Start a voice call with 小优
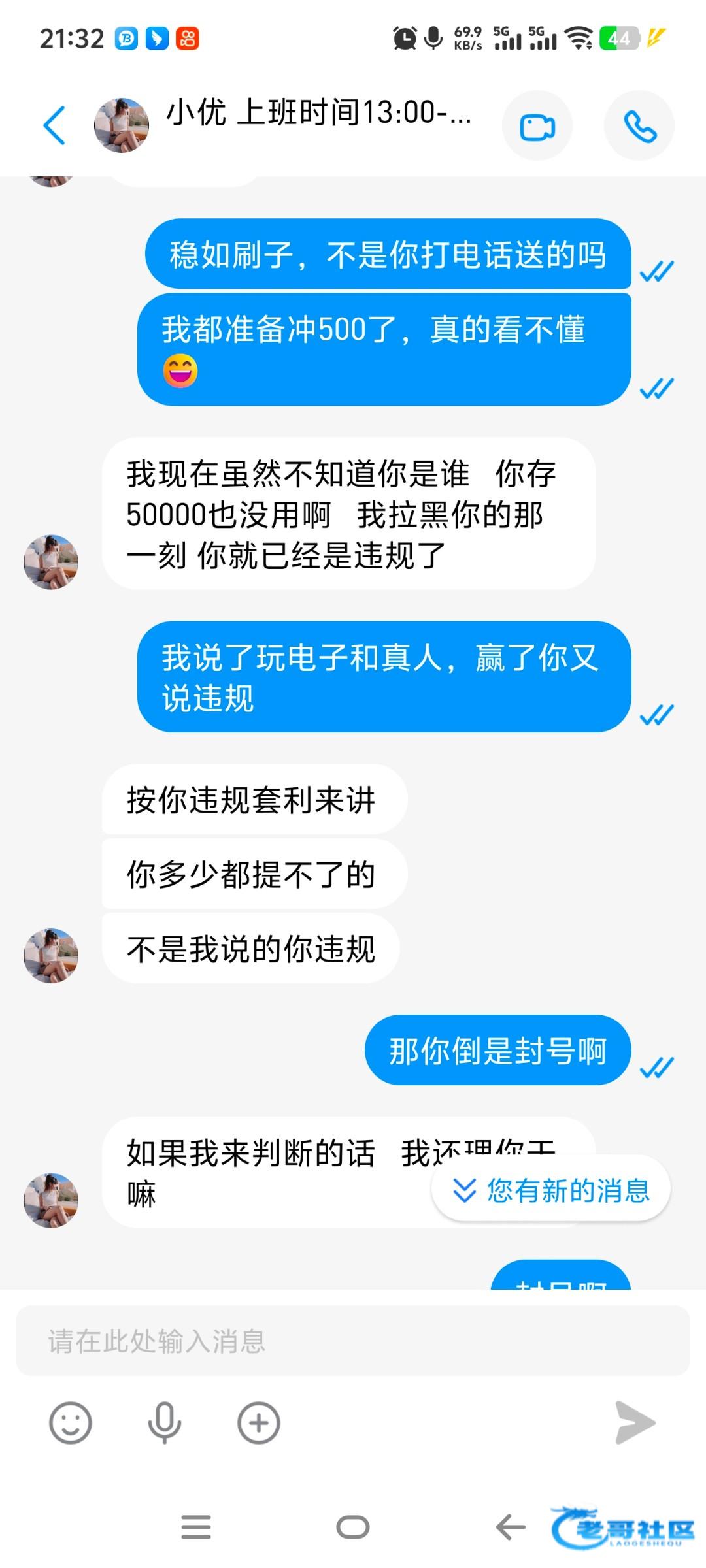The width and height of the screenshot is (706, 1568). point(639,126)
